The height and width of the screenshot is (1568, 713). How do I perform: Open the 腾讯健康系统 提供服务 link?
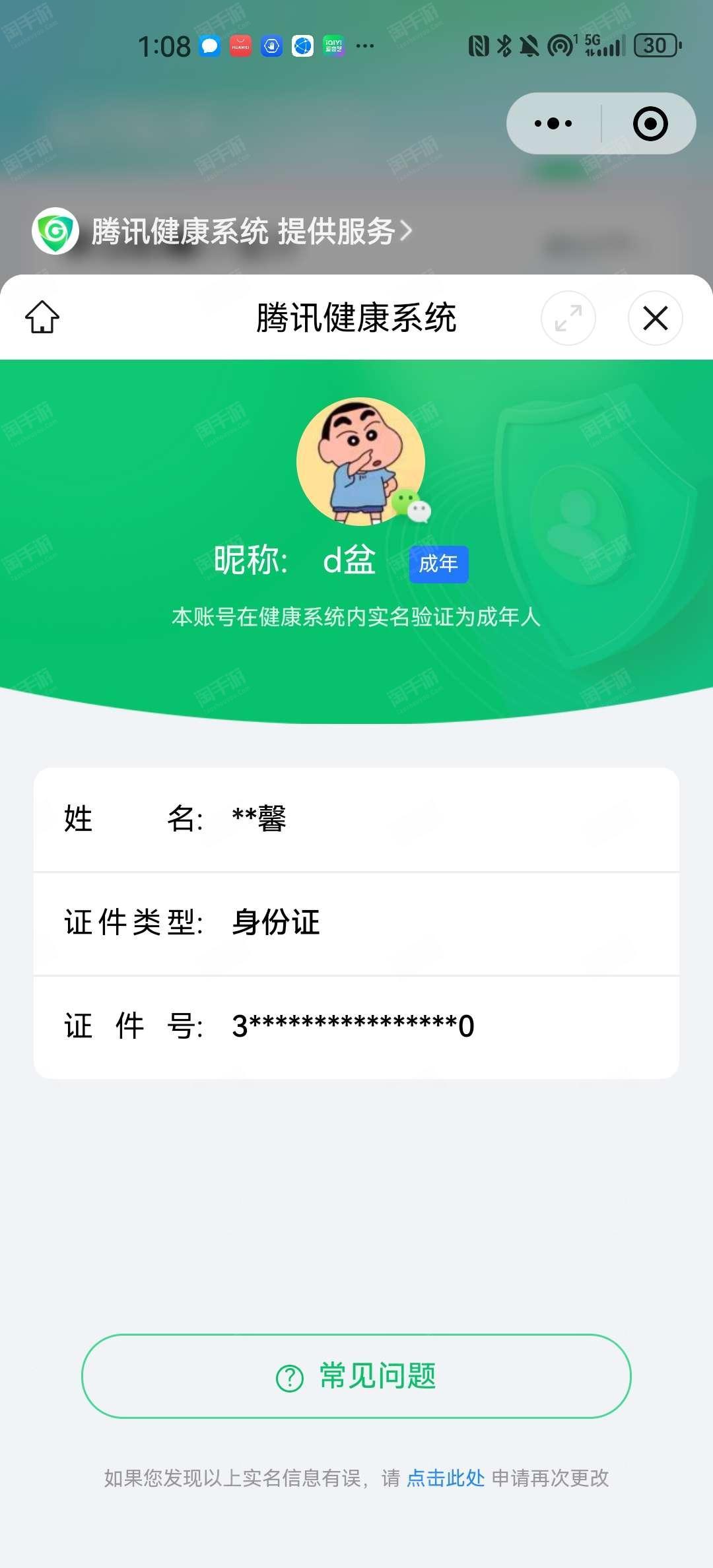coord(222,231)
